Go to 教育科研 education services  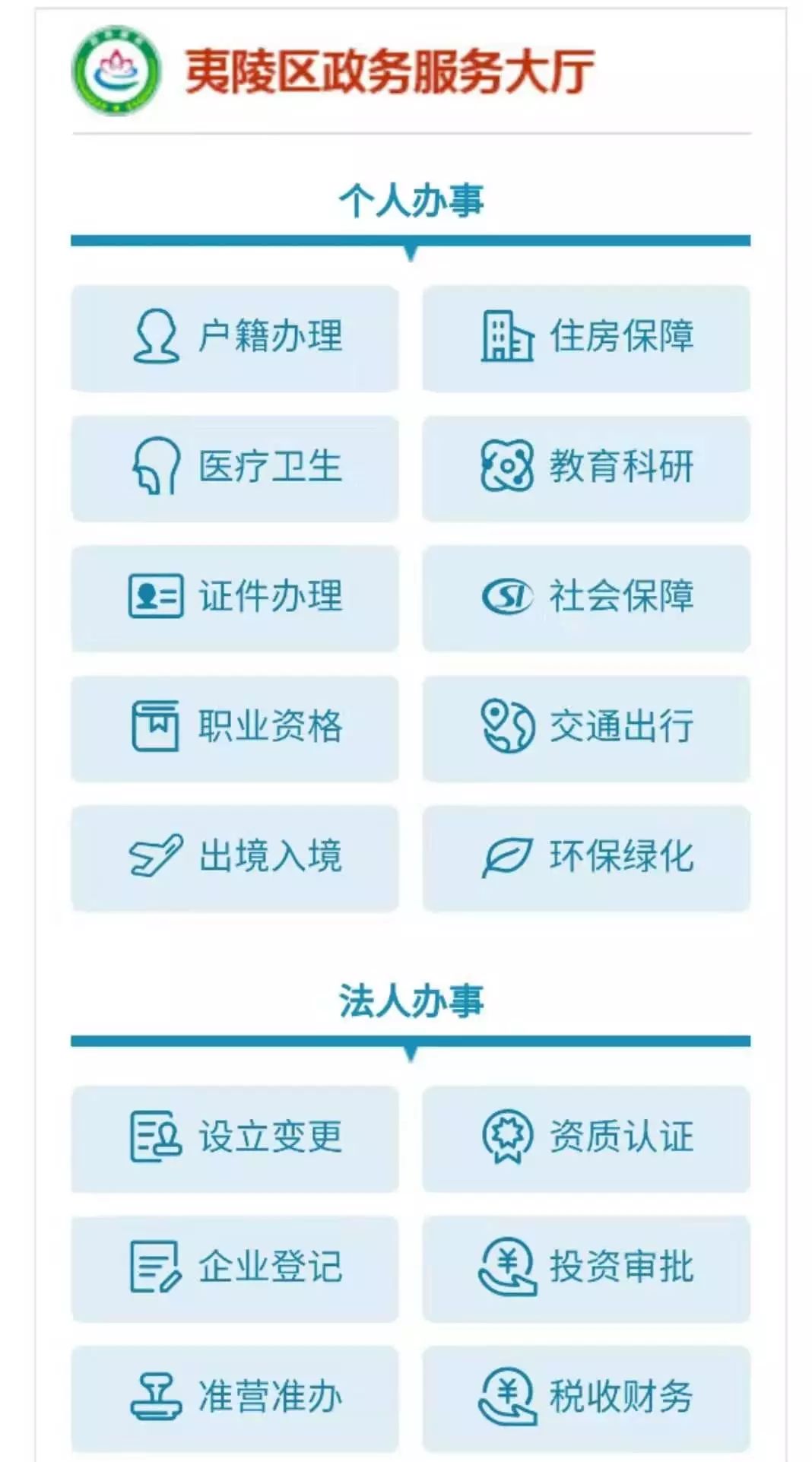pyautogui.click(x=586, y=468)
